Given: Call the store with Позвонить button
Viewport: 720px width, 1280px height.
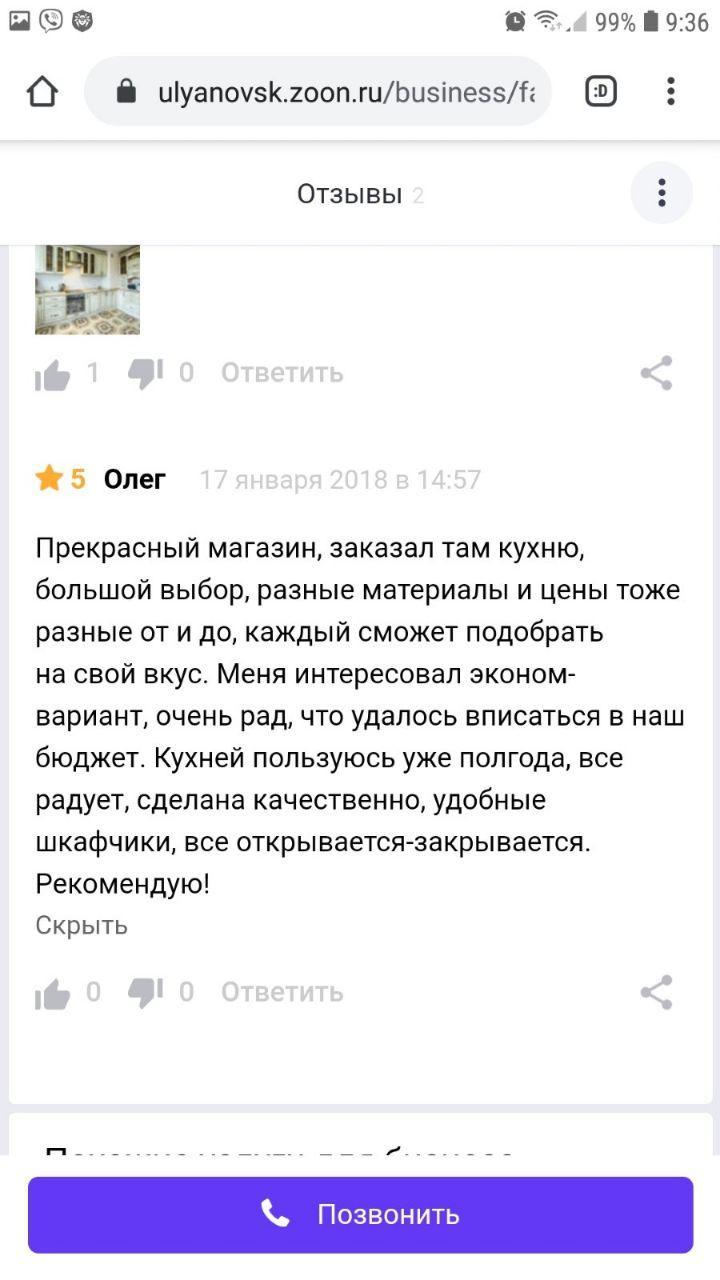Looking at the screenshot, I should click(x=360, y=1214).
